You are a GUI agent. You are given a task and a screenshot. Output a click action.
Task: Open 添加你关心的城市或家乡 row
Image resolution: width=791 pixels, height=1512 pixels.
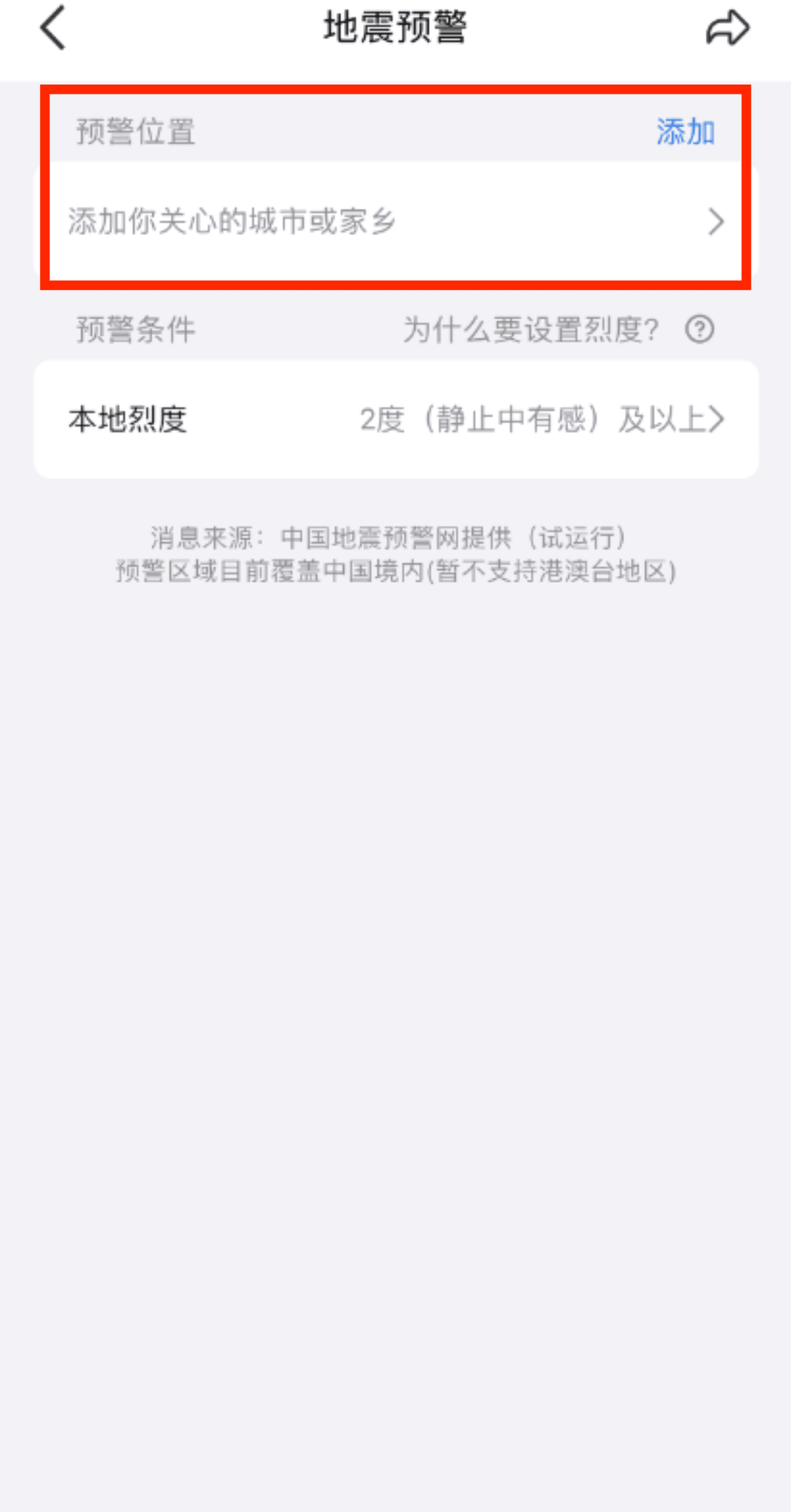pyautogui.click(x=396, y=221)
